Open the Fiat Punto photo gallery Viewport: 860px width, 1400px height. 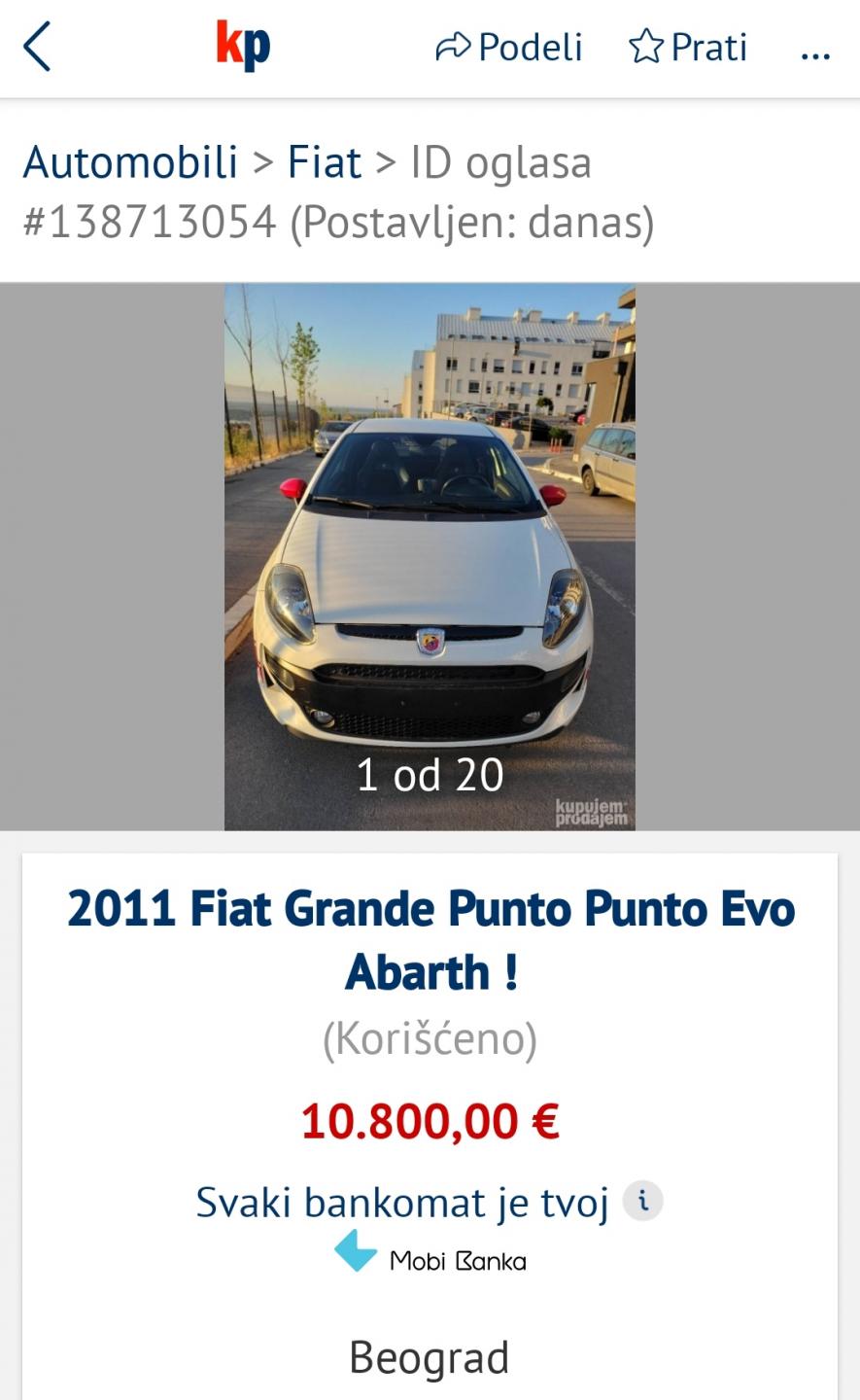[x=430, y=557]
